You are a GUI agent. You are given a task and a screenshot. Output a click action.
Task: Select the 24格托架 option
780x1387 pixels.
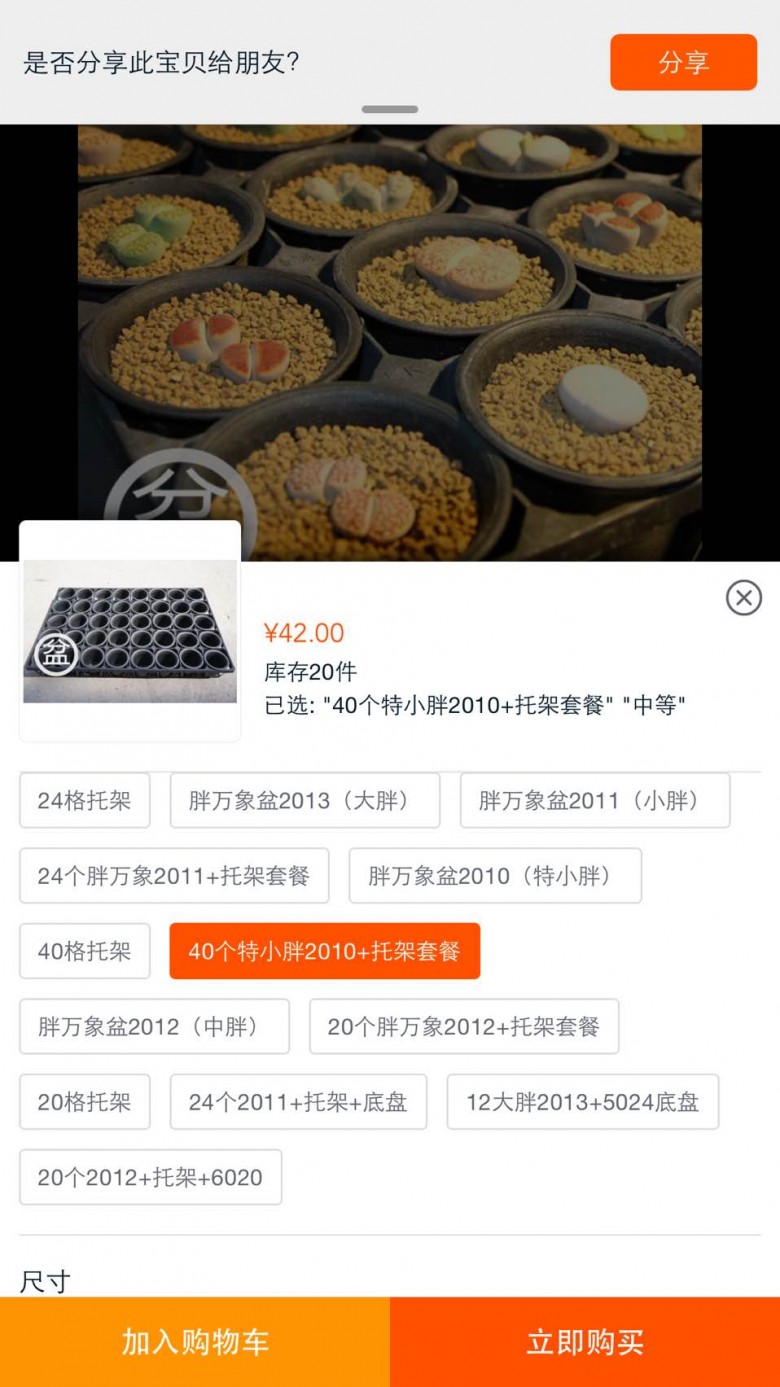tap(84, 800)
